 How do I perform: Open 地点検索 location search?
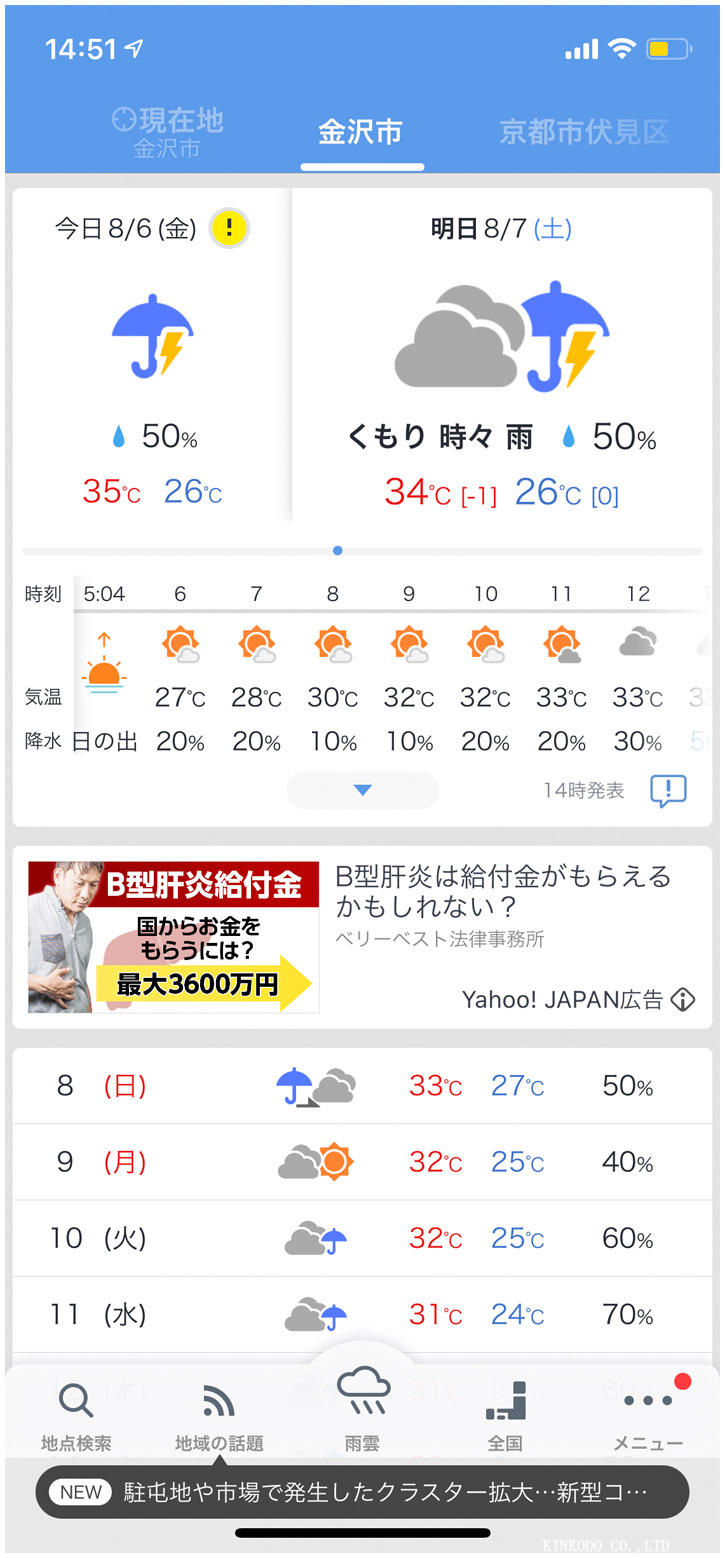tap(76, 1416)
